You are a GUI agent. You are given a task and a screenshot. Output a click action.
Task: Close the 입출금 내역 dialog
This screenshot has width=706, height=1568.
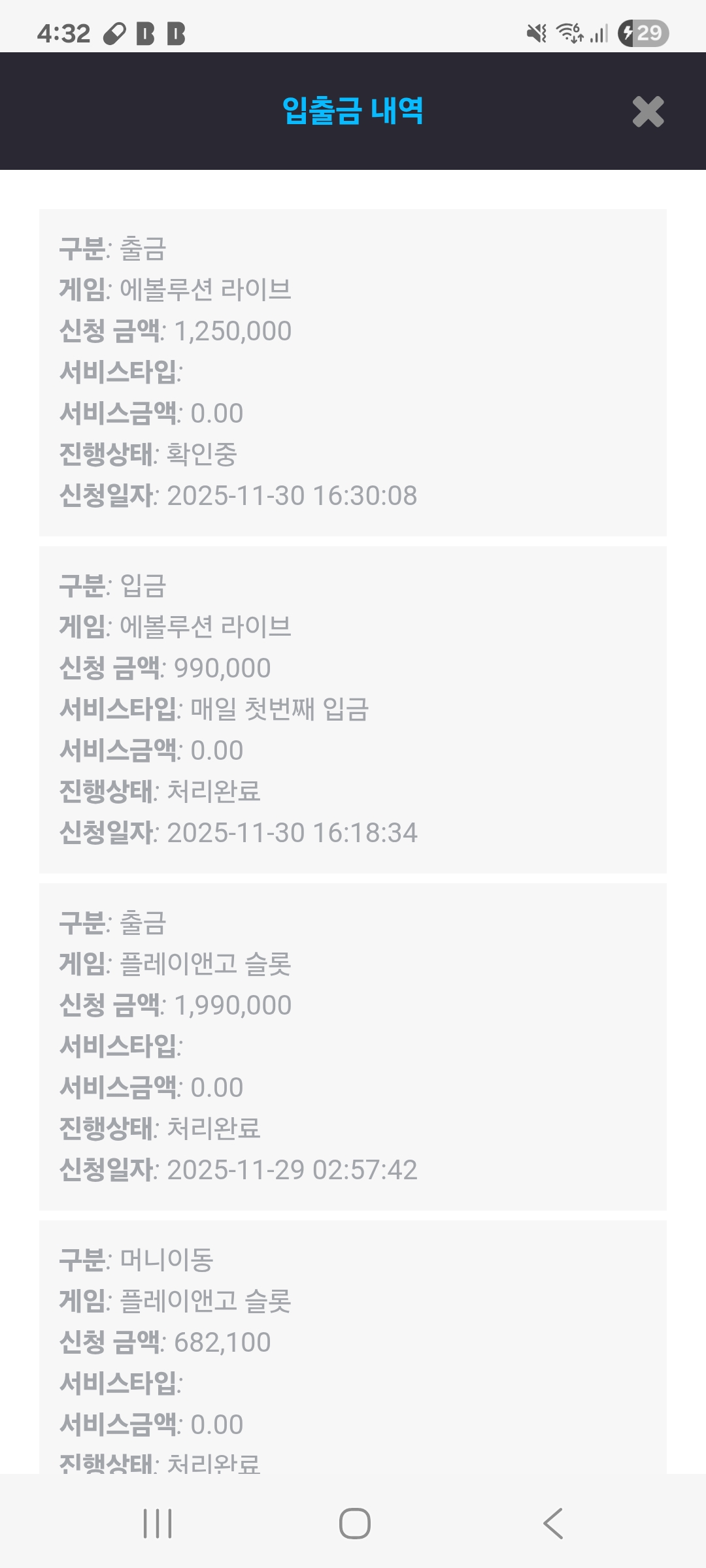(648, 112)
